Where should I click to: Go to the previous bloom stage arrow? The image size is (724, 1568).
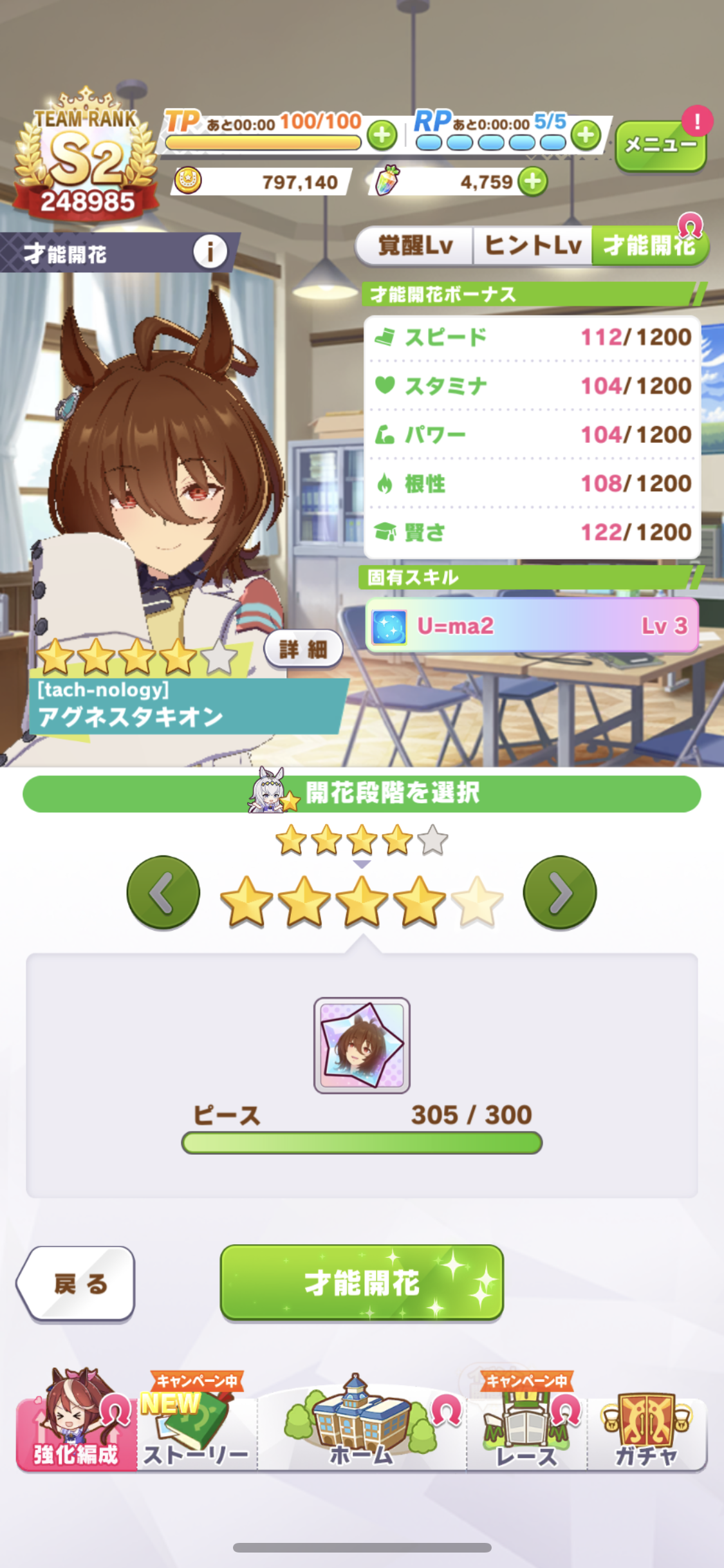[x=163, y=893]
